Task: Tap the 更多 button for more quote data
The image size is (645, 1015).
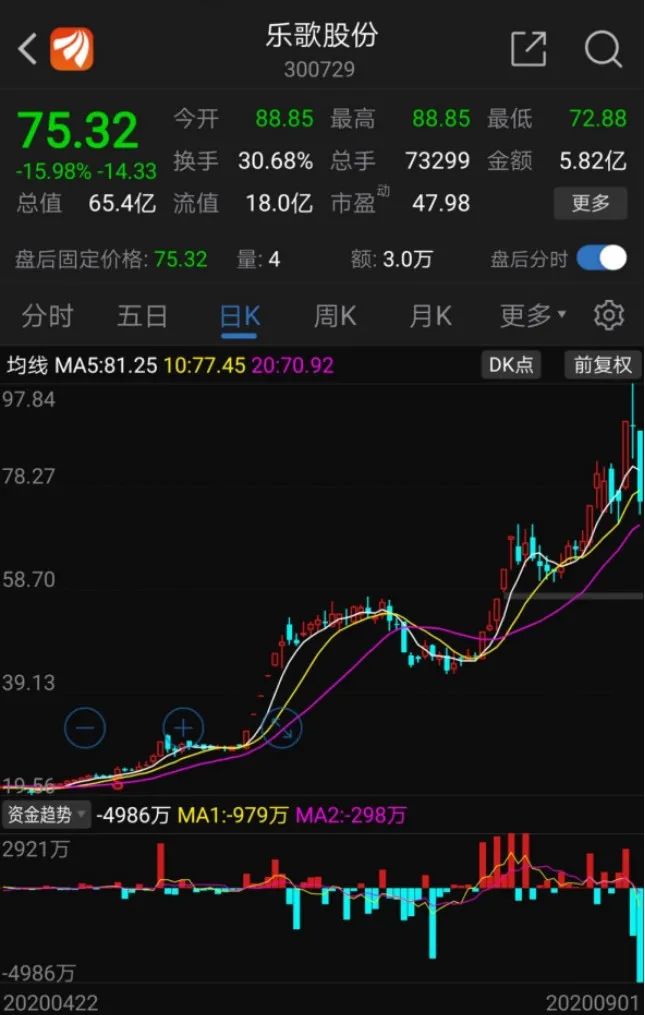Action: (590, 203)
